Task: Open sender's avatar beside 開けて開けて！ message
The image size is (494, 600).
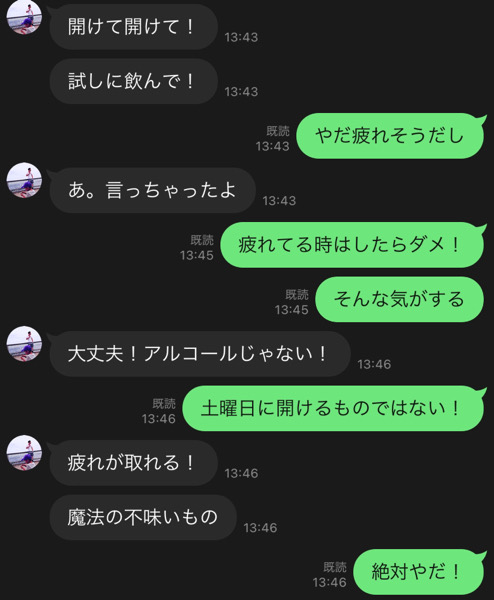Action: click(24, 17)
